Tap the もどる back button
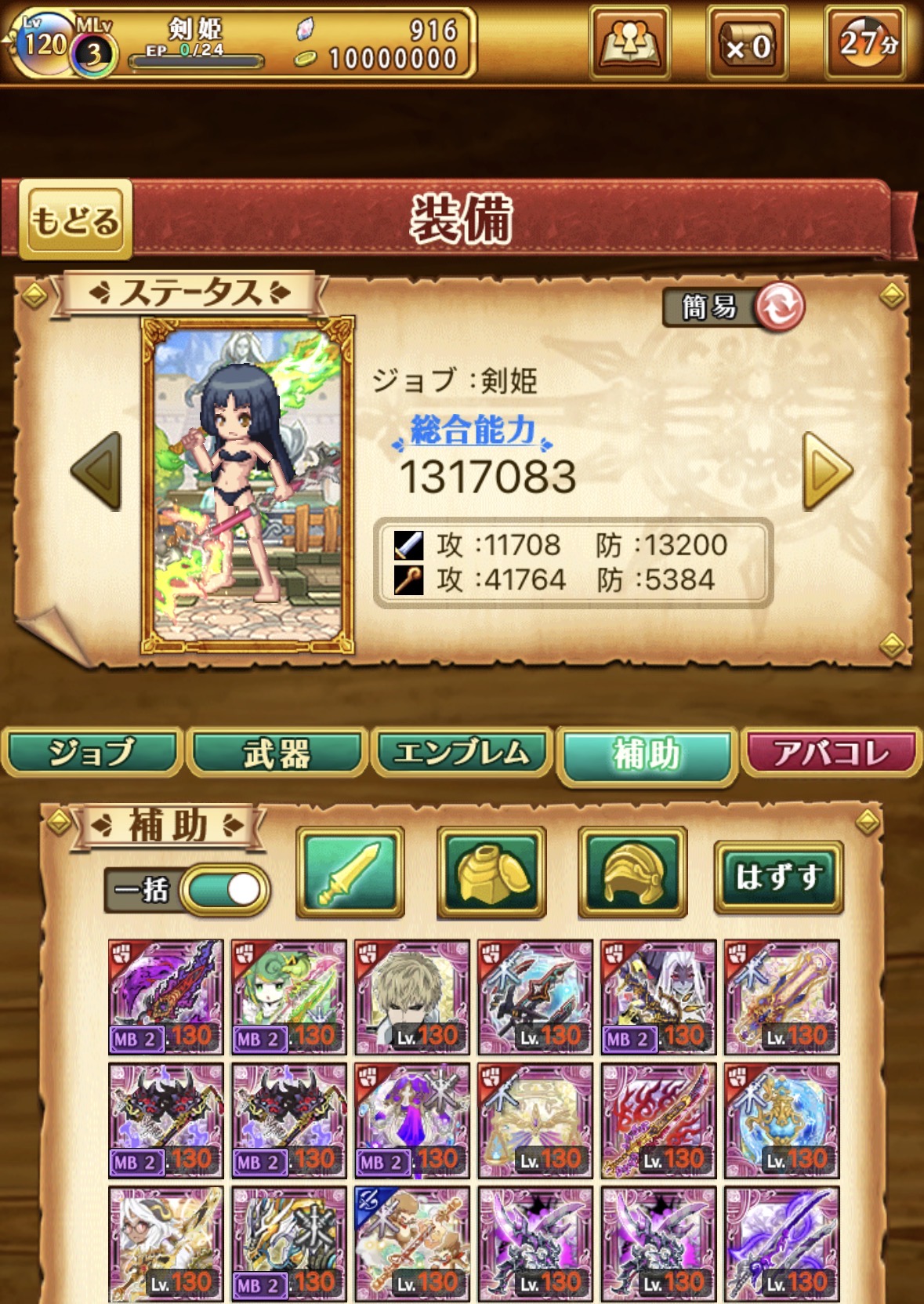 coord(75,220)
